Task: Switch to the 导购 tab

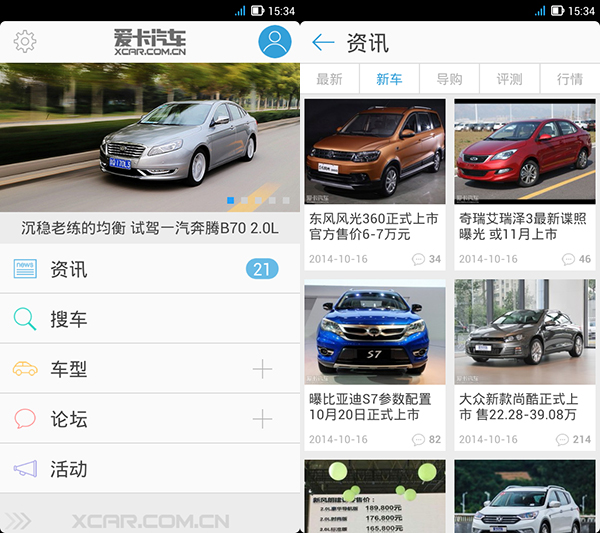Action: pyautogui.click(x=449, y=79)
